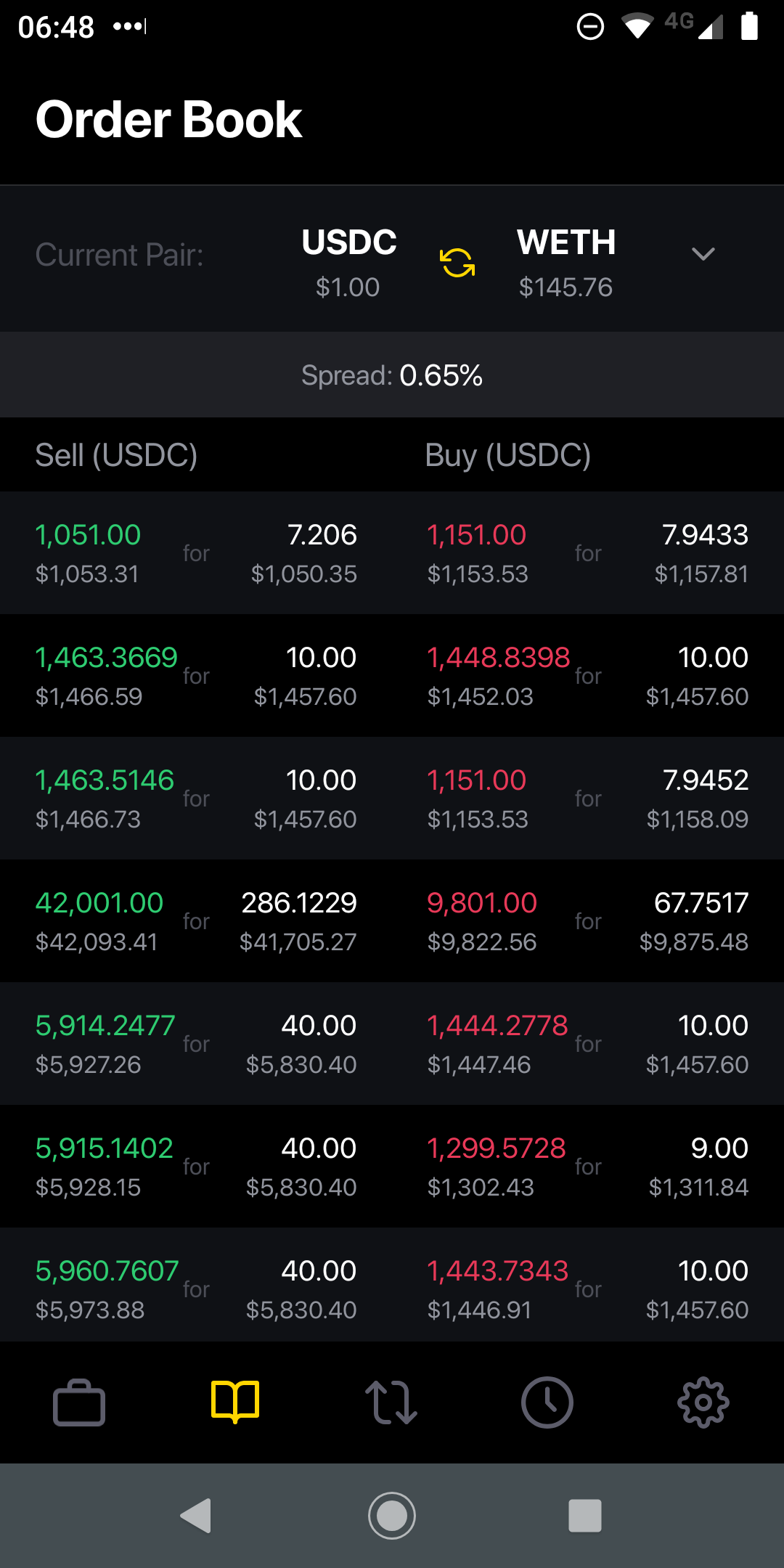
Task: Select sell order 42,001.00 for 286.1229
Action: 196,921
